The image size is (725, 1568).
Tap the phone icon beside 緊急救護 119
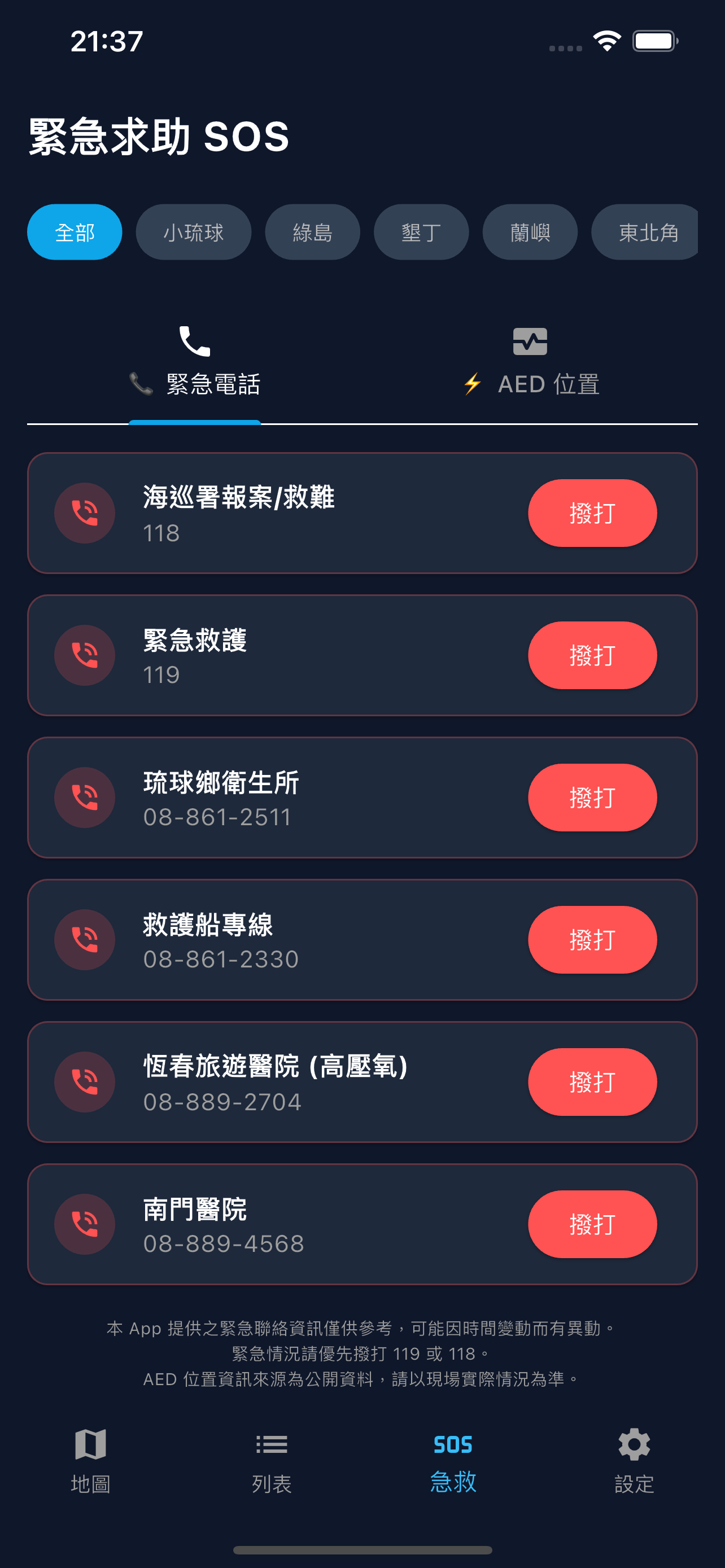85,655
